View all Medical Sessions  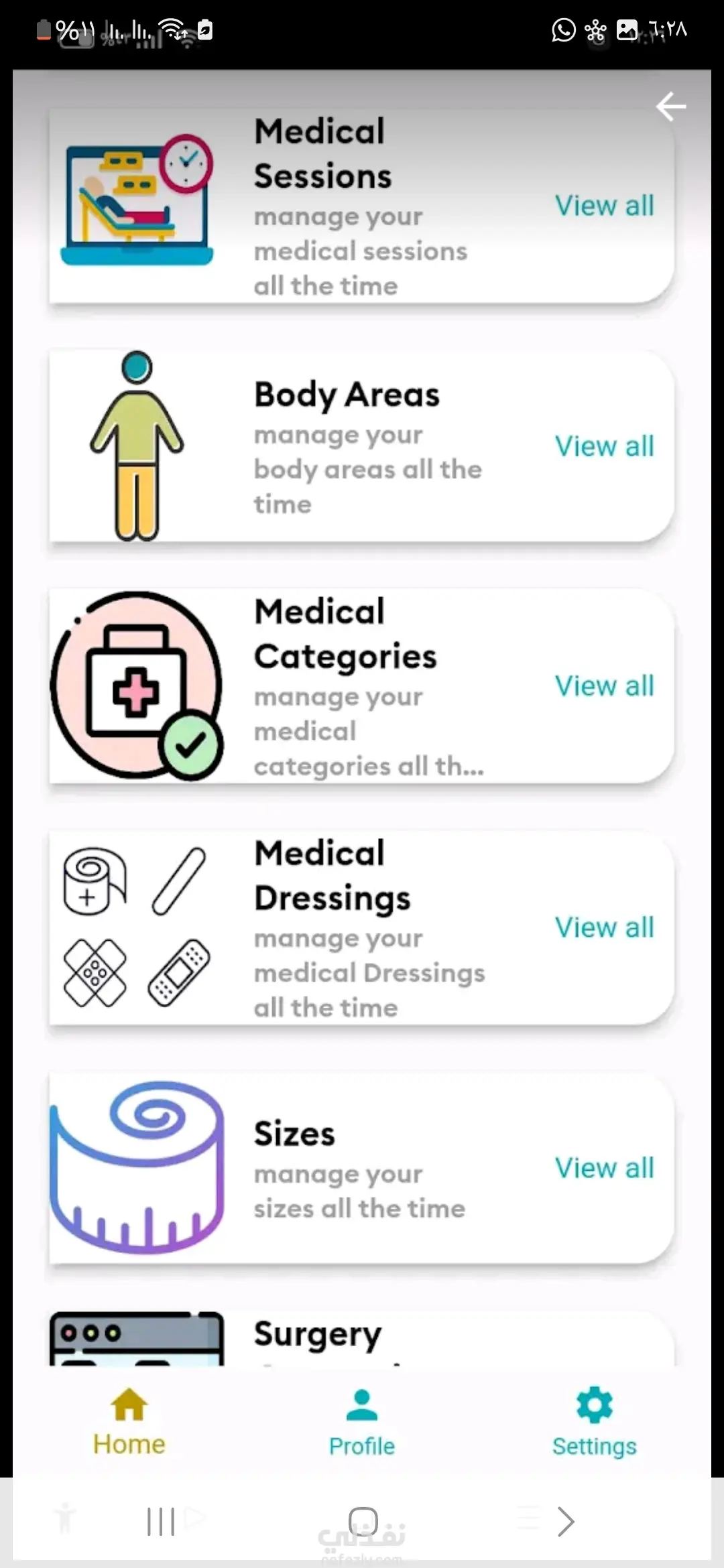[604, 206]
